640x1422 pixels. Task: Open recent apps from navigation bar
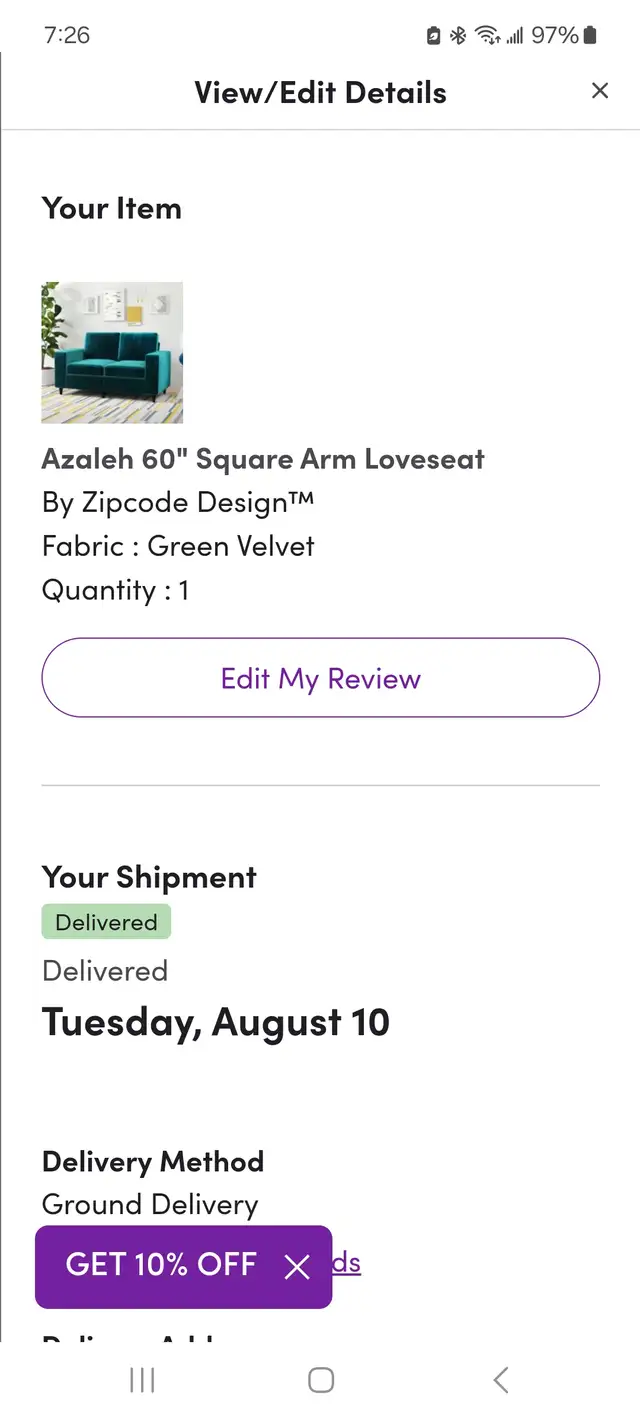click(x=142, y=1380)
